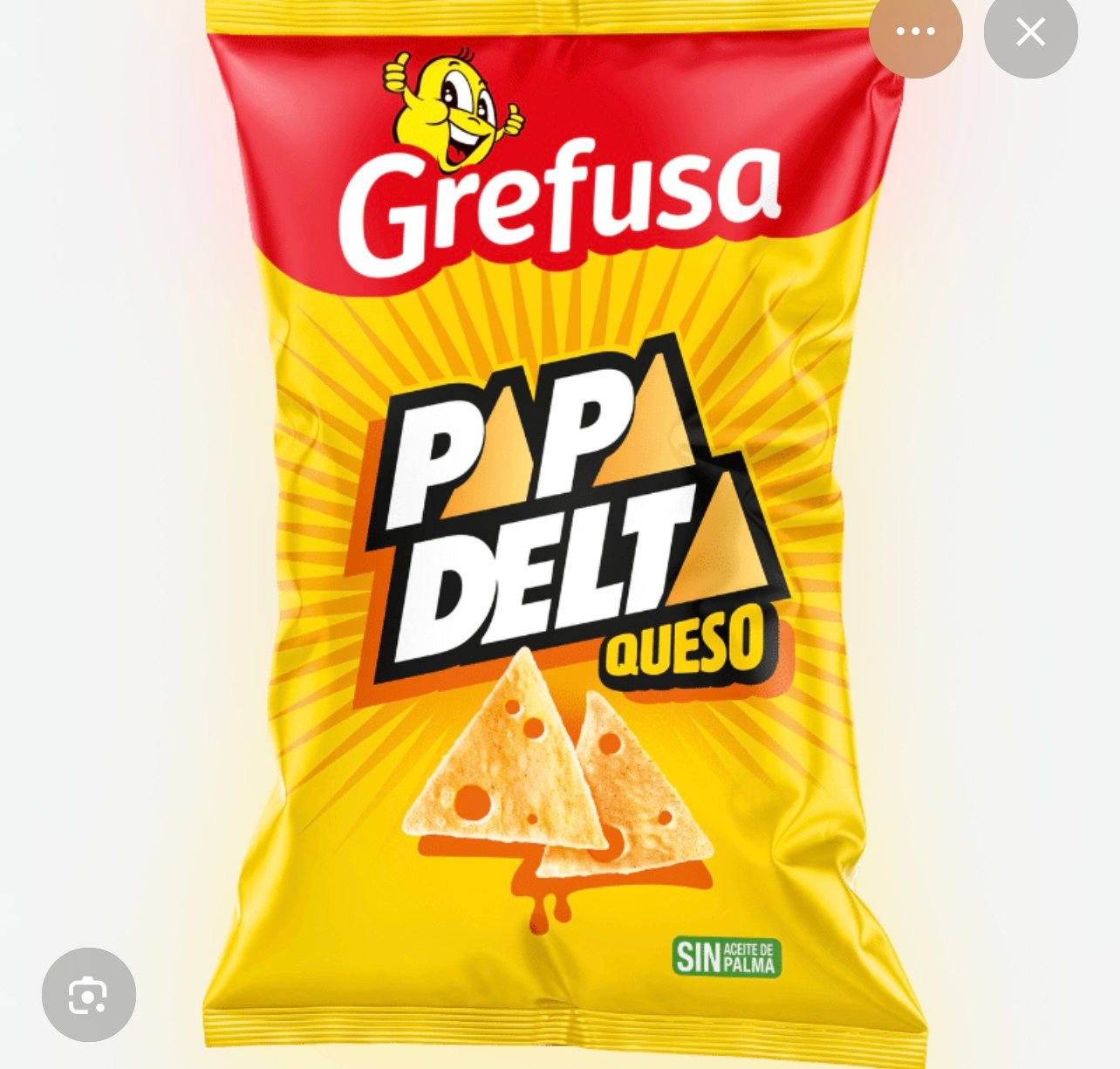Open the three-dot overflow menu
This screenshot has height=1069, width=1120.
point(915,31)
